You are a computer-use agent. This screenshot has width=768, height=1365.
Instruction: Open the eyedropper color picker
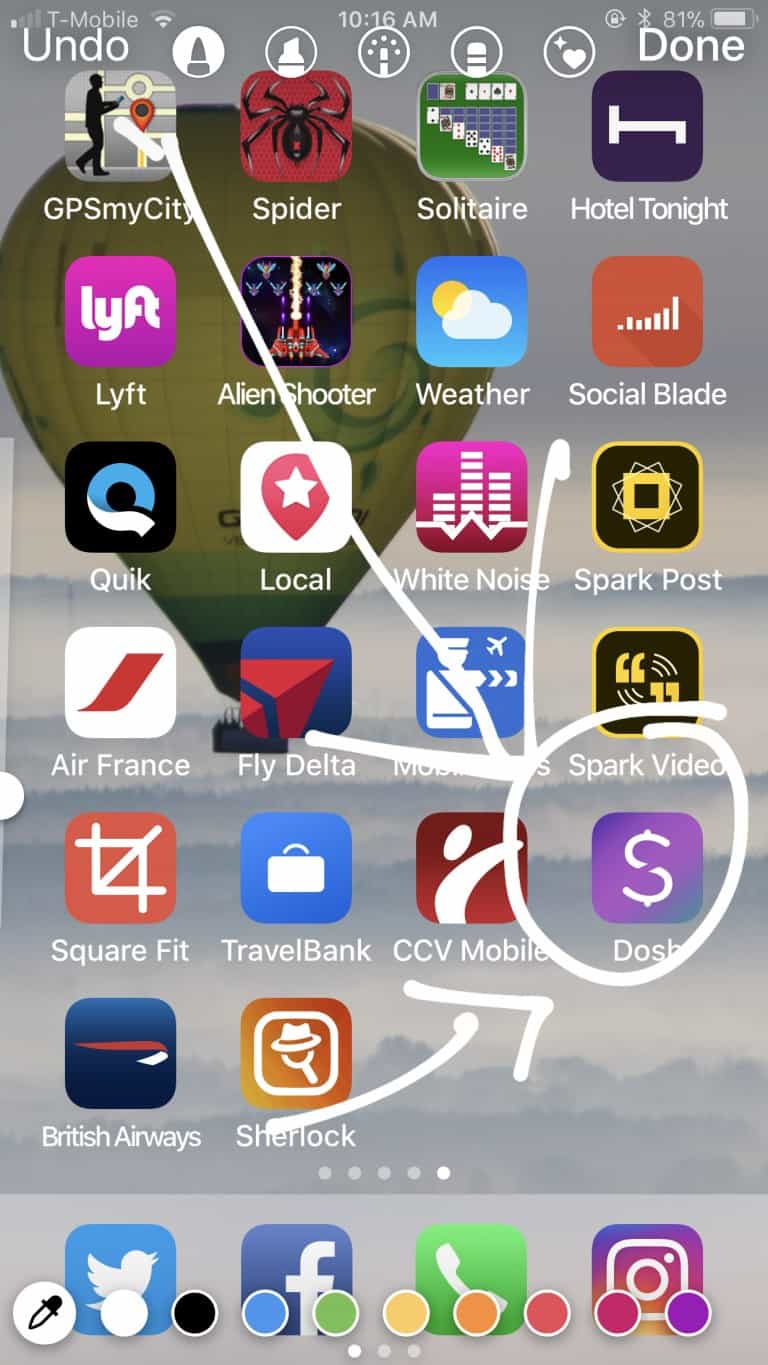pyautogui.click(x=44, y=1313)
